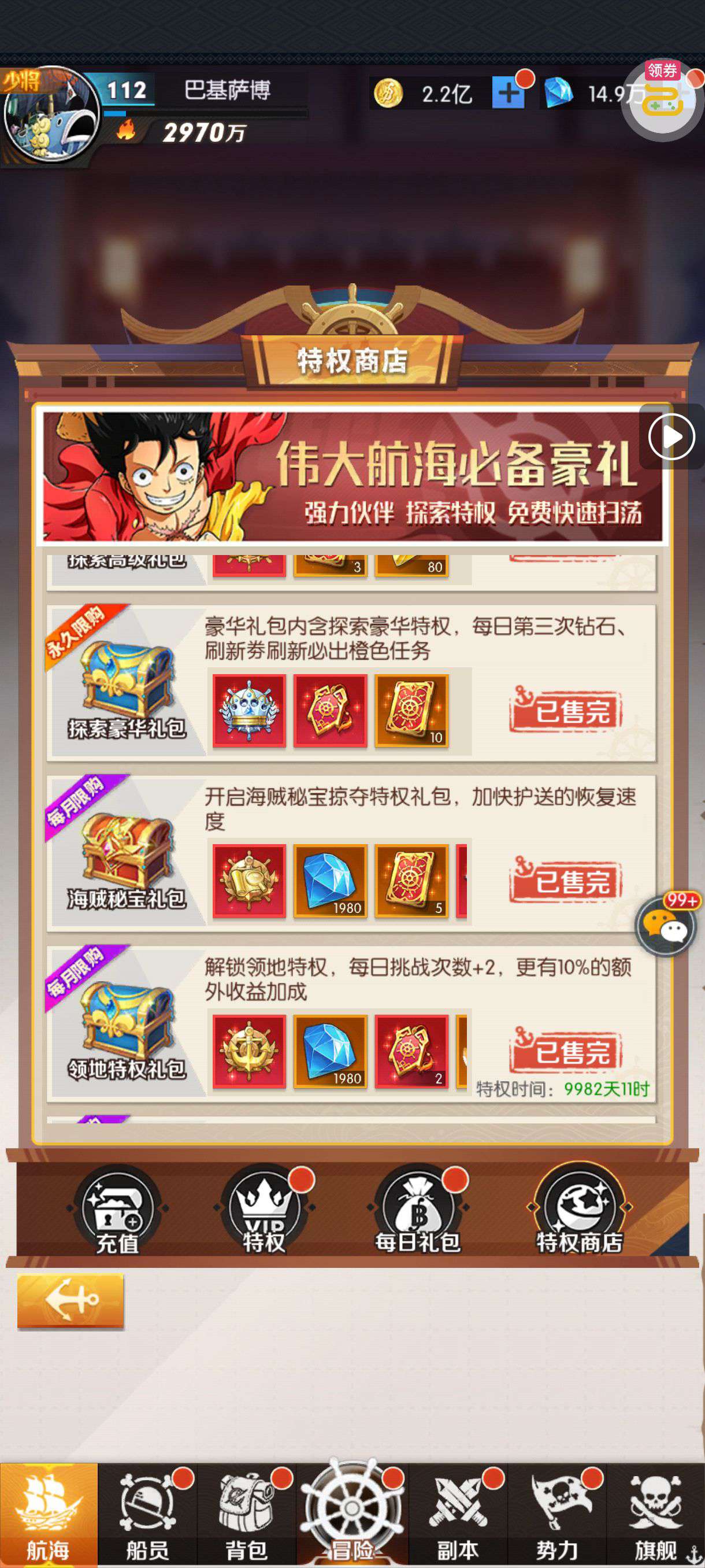Open the 领券 coupon floating icon
This screenshot has height=1568, width=705.
(663, 99)
